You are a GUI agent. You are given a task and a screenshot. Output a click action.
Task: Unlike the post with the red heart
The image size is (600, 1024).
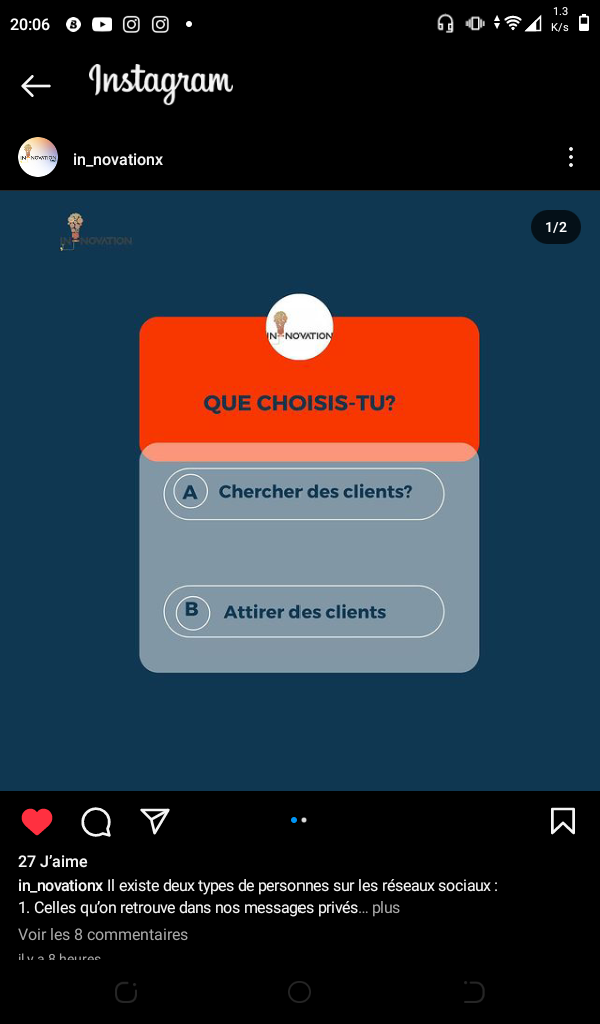click(37, 822)
